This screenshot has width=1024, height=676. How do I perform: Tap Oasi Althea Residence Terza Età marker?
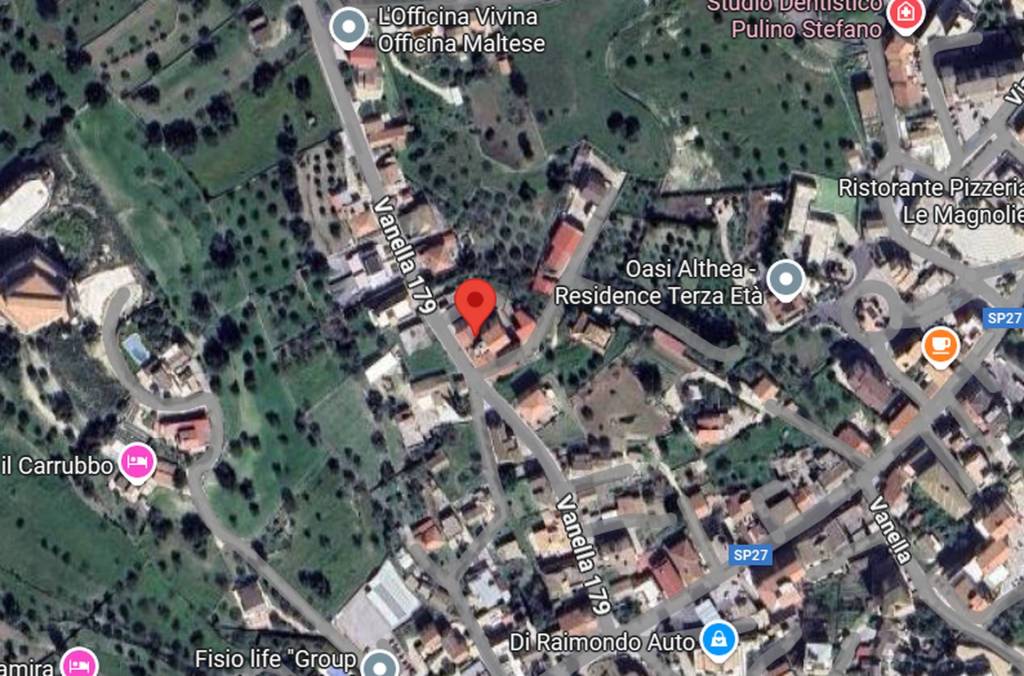click(787, 279)
